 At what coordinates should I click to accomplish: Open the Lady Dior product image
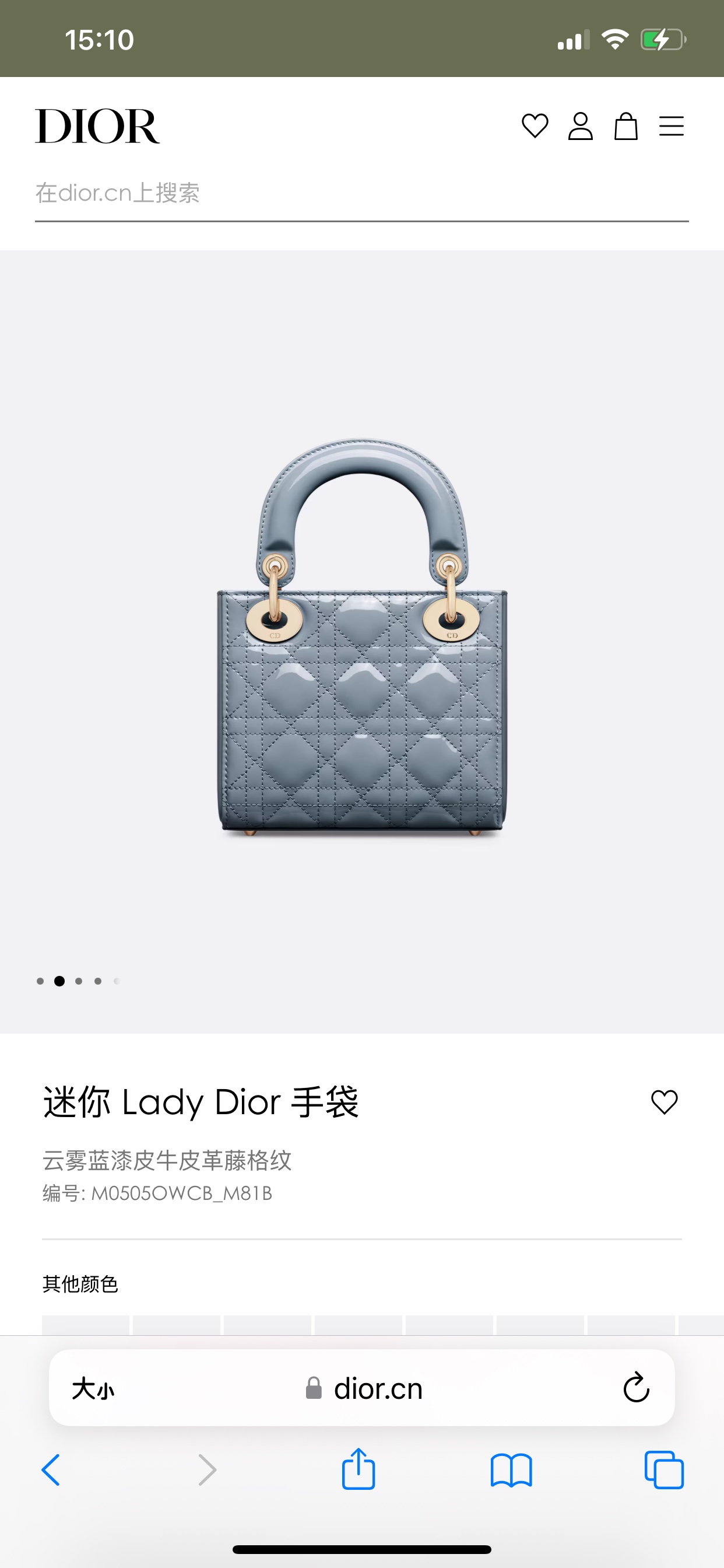pyautogui.click(x=362, y=636)
